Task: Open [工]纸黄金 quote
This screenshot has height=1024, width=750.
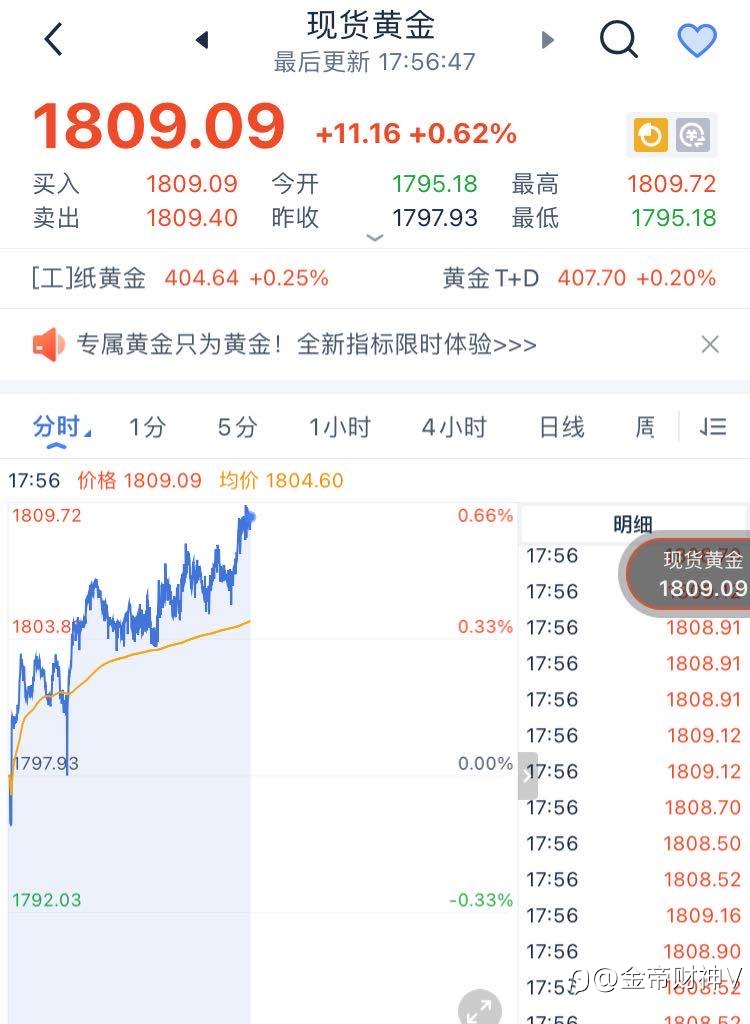Action: (x=180, y=278)
